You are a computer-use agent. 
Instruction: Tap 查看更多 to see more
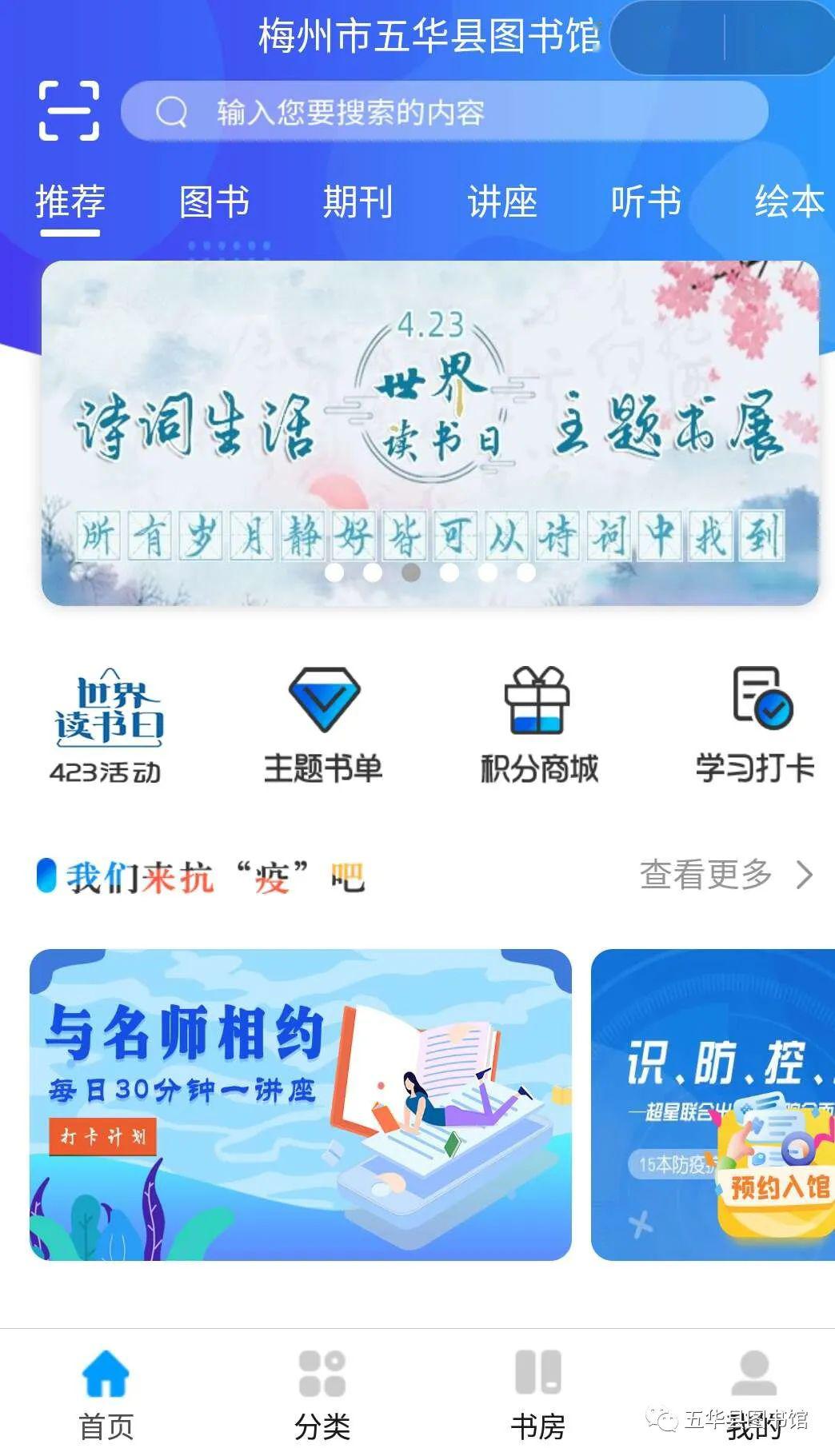726,875
